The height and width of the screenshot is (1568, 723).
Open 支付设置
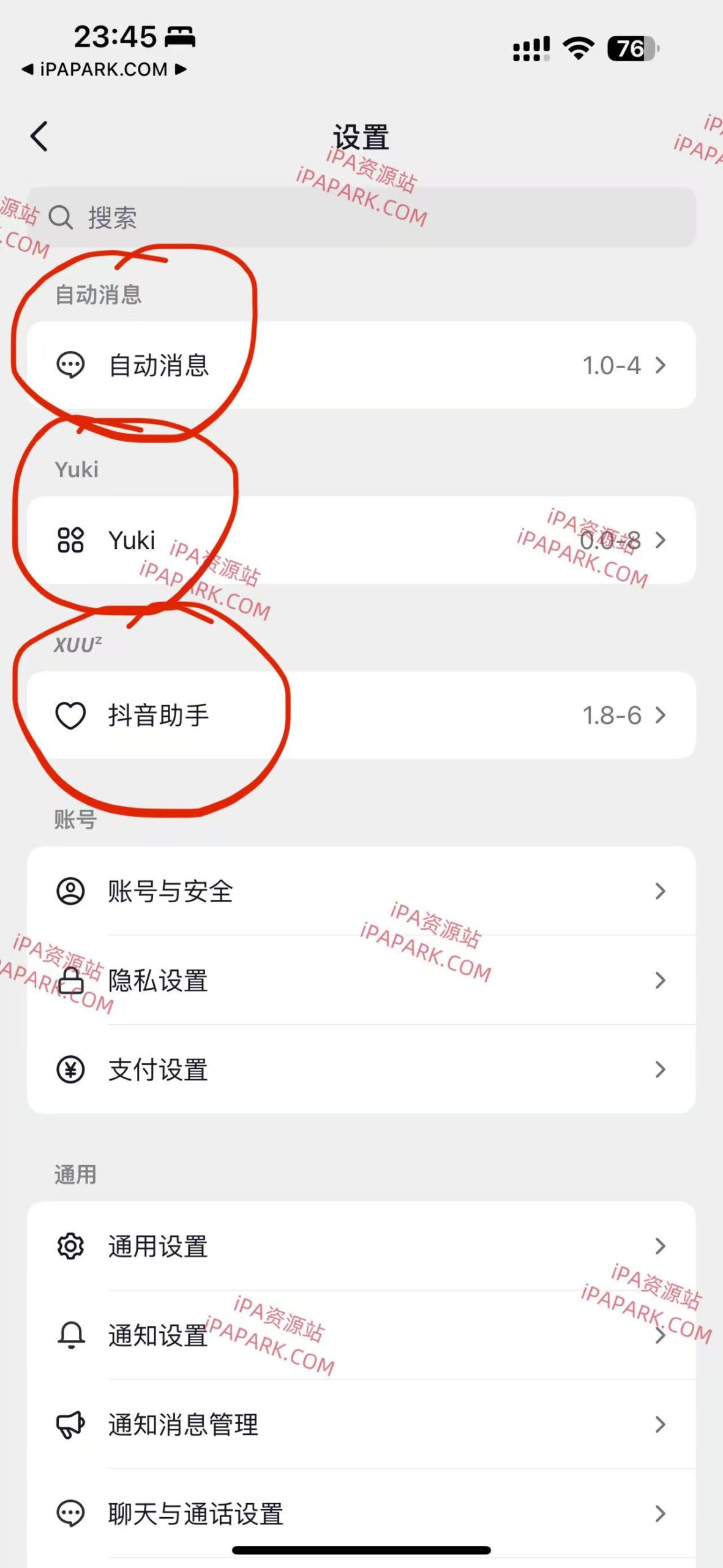coord(361,1069)
